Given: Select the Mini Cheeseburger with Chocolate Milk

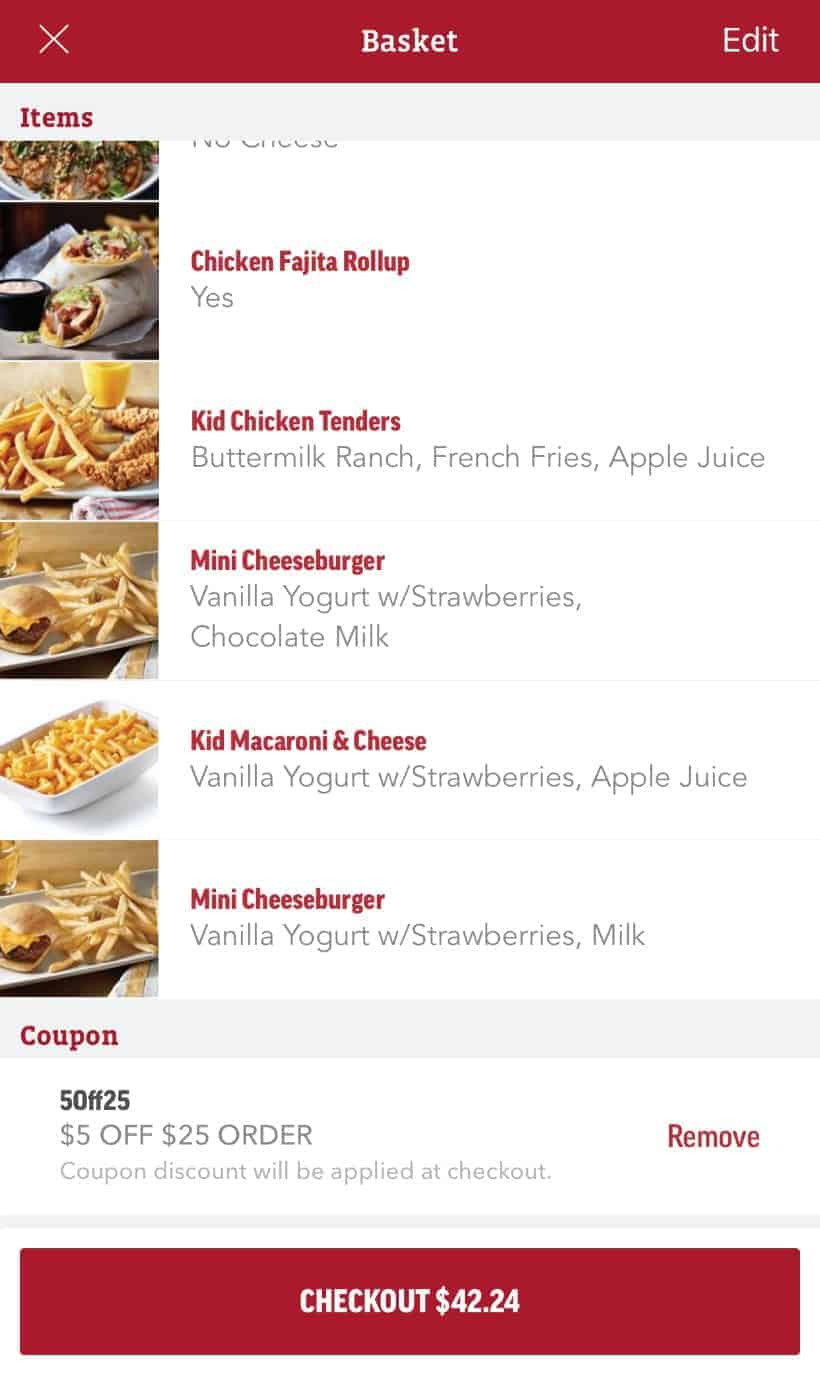Looking at the screenshot, I should tap(410, 600).
